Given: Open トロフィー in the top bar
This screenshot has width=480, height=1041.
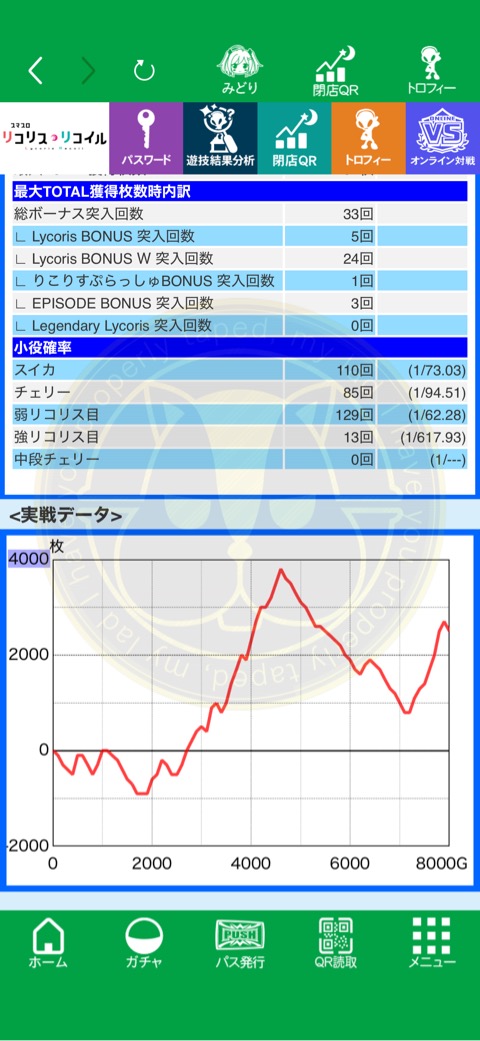Looking at the screenshot, I should click(x=431, y=70).
